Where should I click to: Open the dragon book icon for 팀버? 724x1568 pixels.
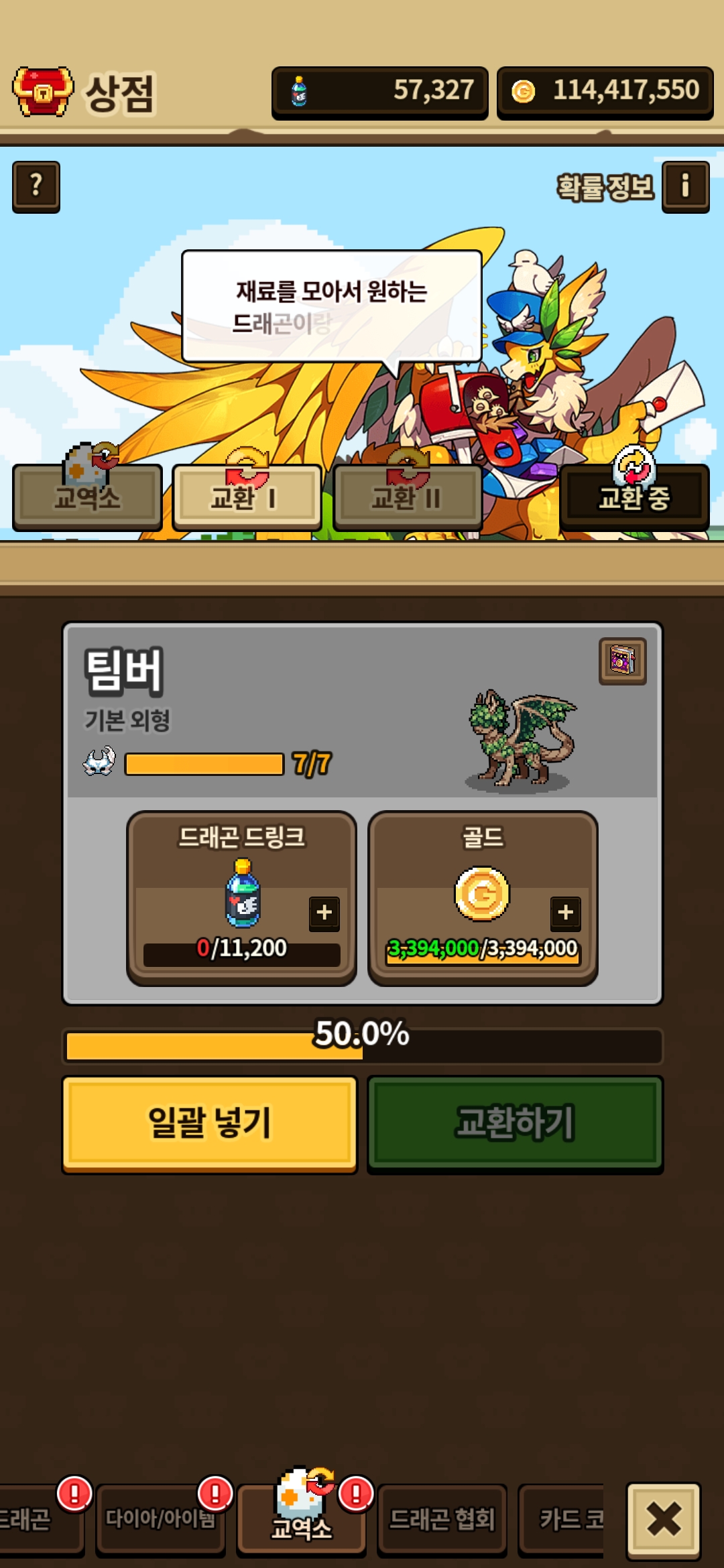(x=622, y=661)
